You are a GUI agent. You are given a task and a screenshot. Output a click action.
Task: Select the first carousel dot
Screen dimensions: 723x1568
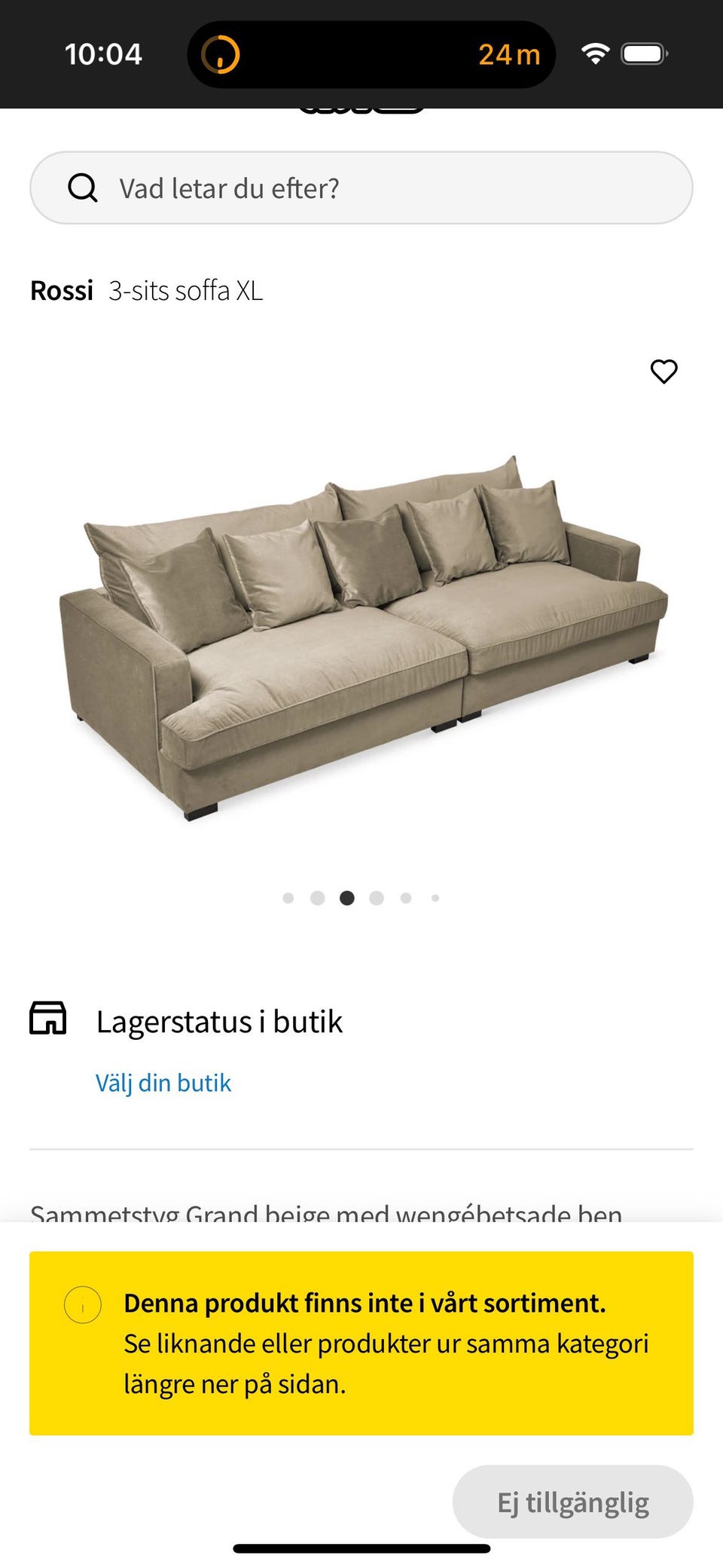click(x=288, y=897)
